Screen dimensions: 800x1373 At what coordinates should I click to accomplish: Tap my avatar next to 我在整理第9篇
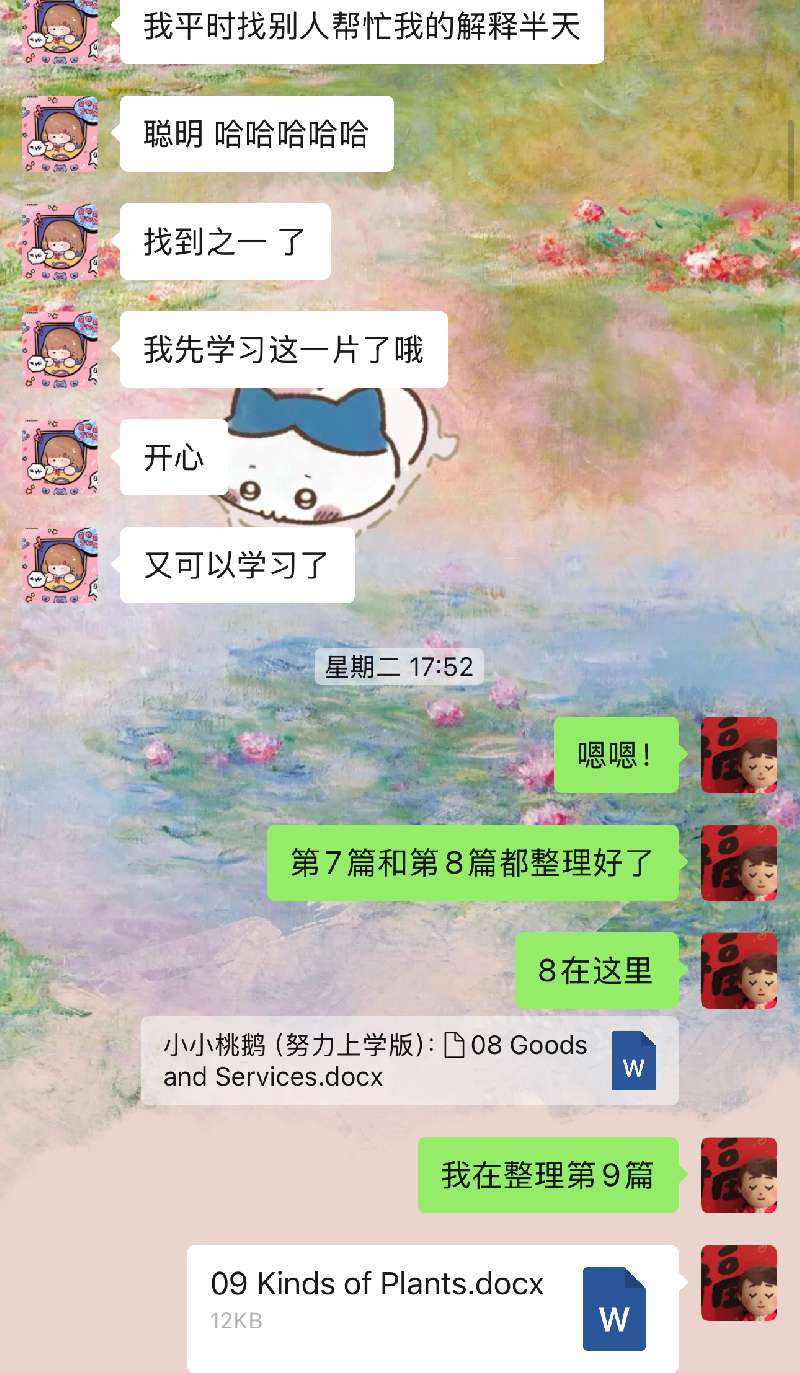tap(738, 1175)
